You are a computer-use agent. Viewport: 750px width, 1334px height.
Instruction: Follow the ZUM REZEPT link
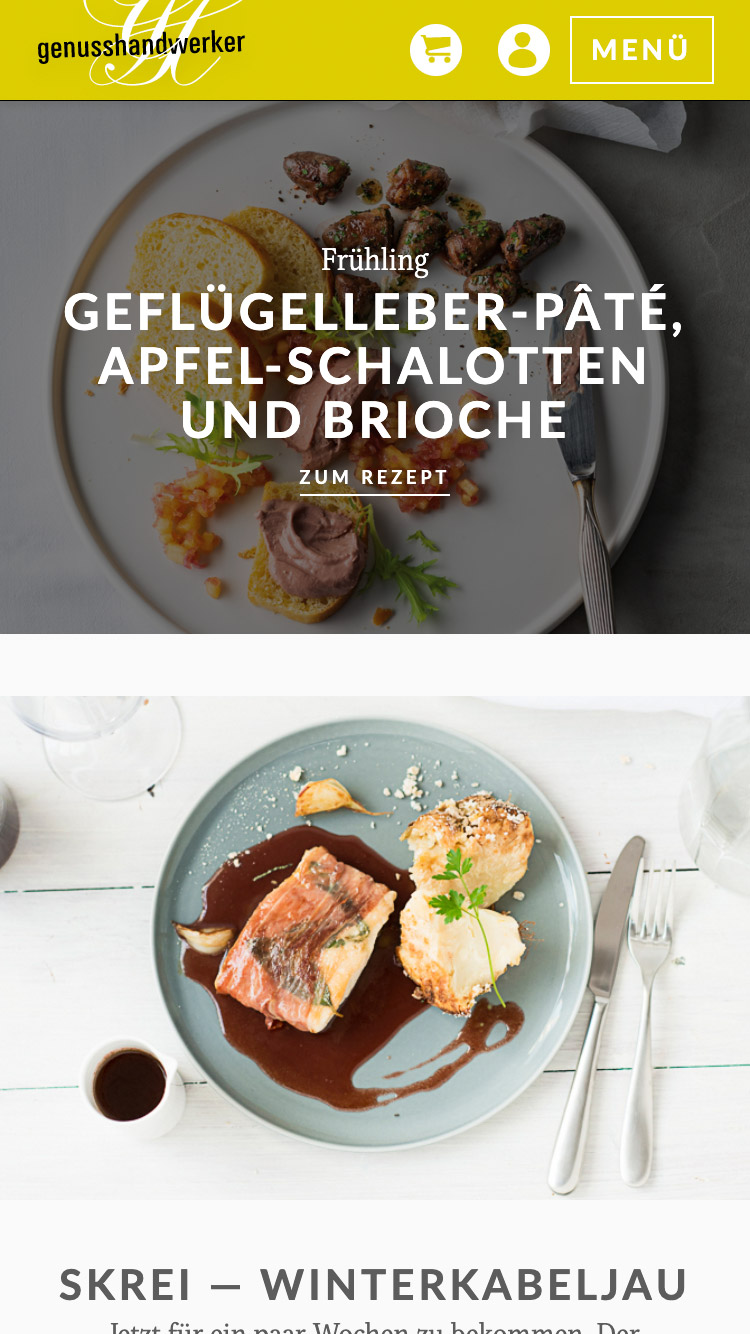pyautogui.click(x=374, y=478)
